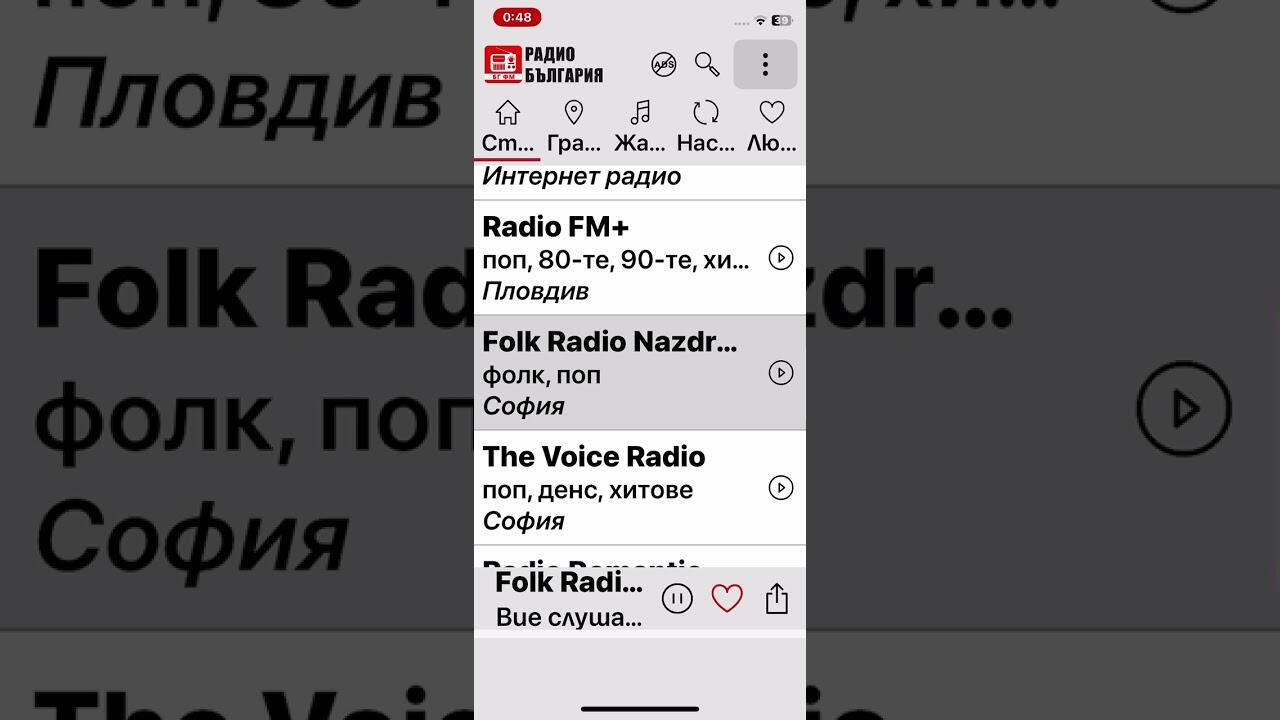Switch to the favorites heart tab
Viewport: 1280px width, 720px height.
click(771, 126)
